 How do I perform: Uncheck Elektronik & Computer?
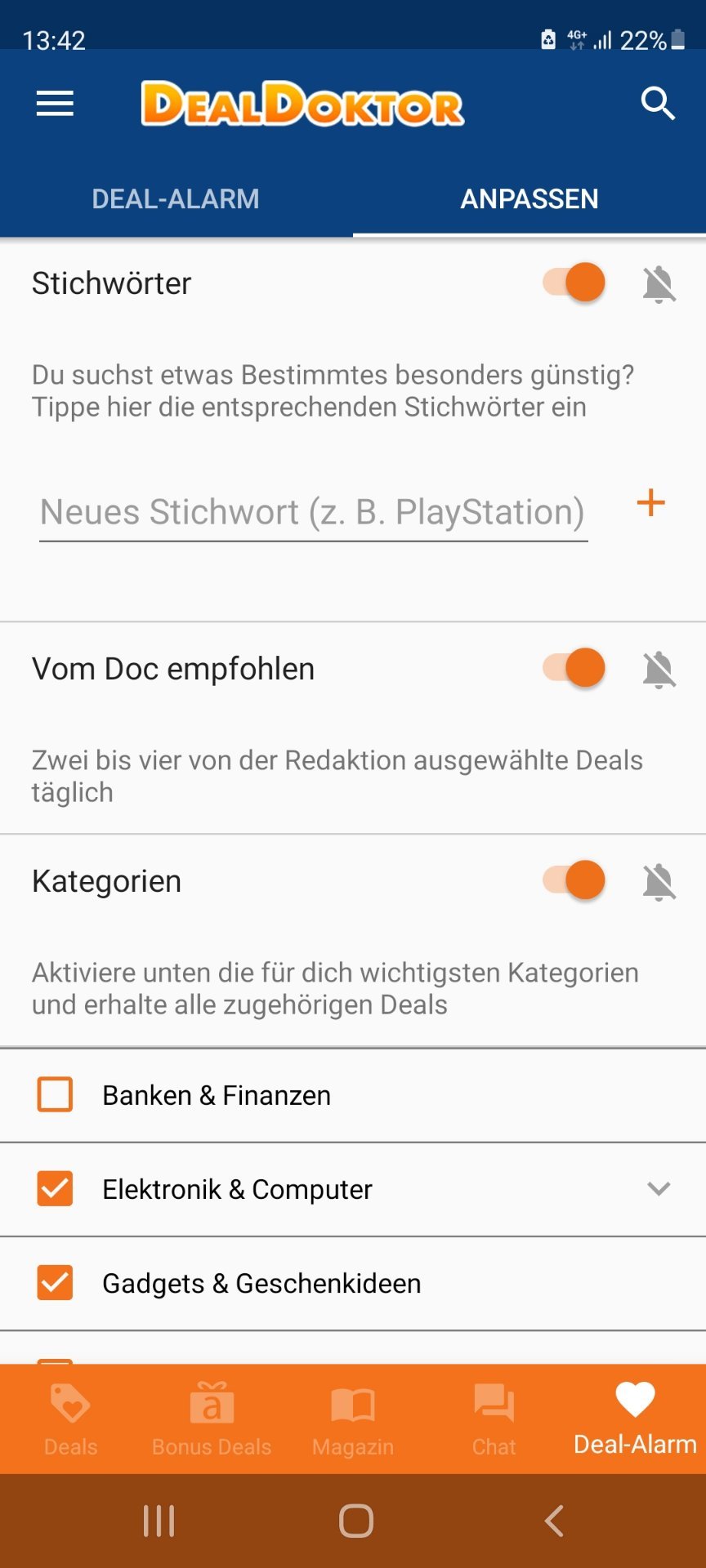point(55,1188)
